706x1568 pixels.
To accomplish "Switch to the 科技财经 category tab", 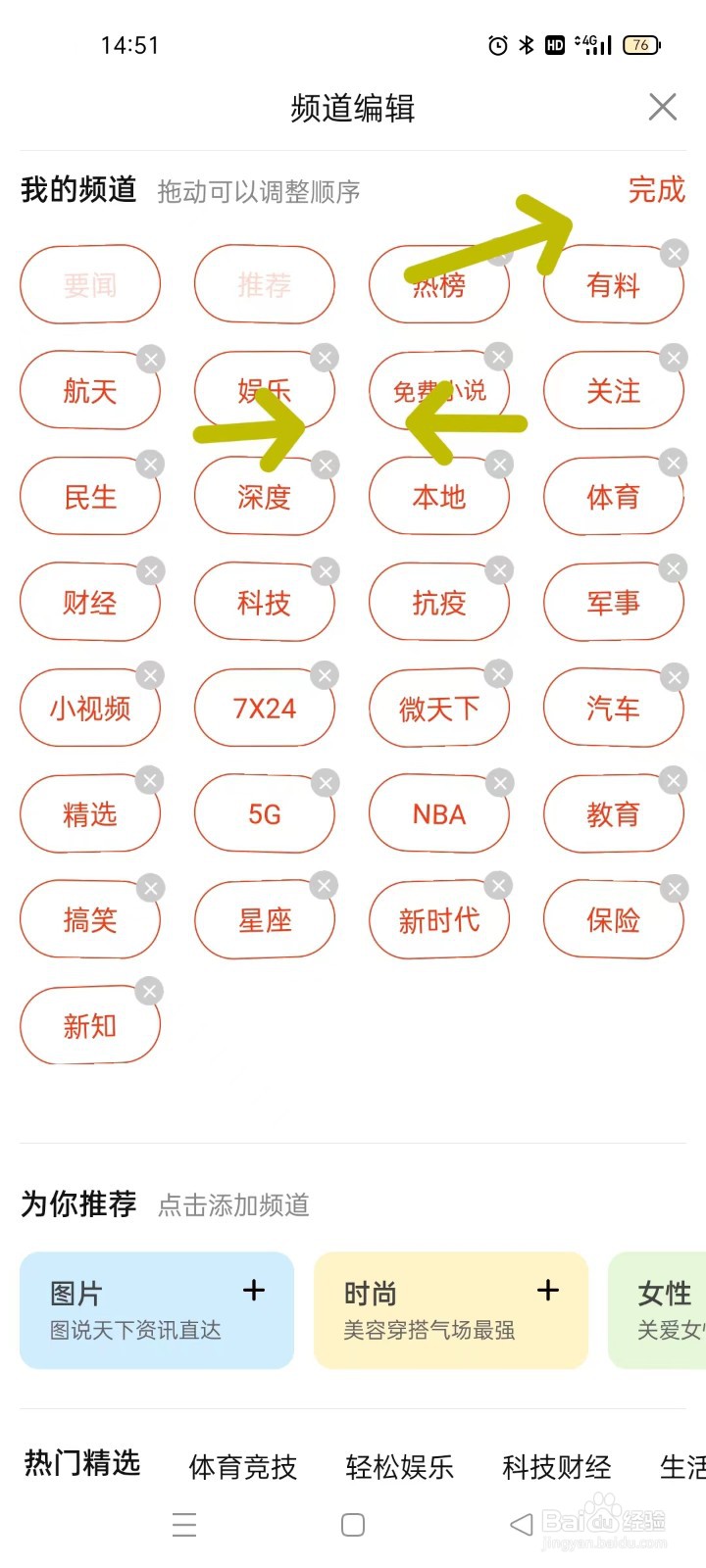I will click(x=556, y=1466).
